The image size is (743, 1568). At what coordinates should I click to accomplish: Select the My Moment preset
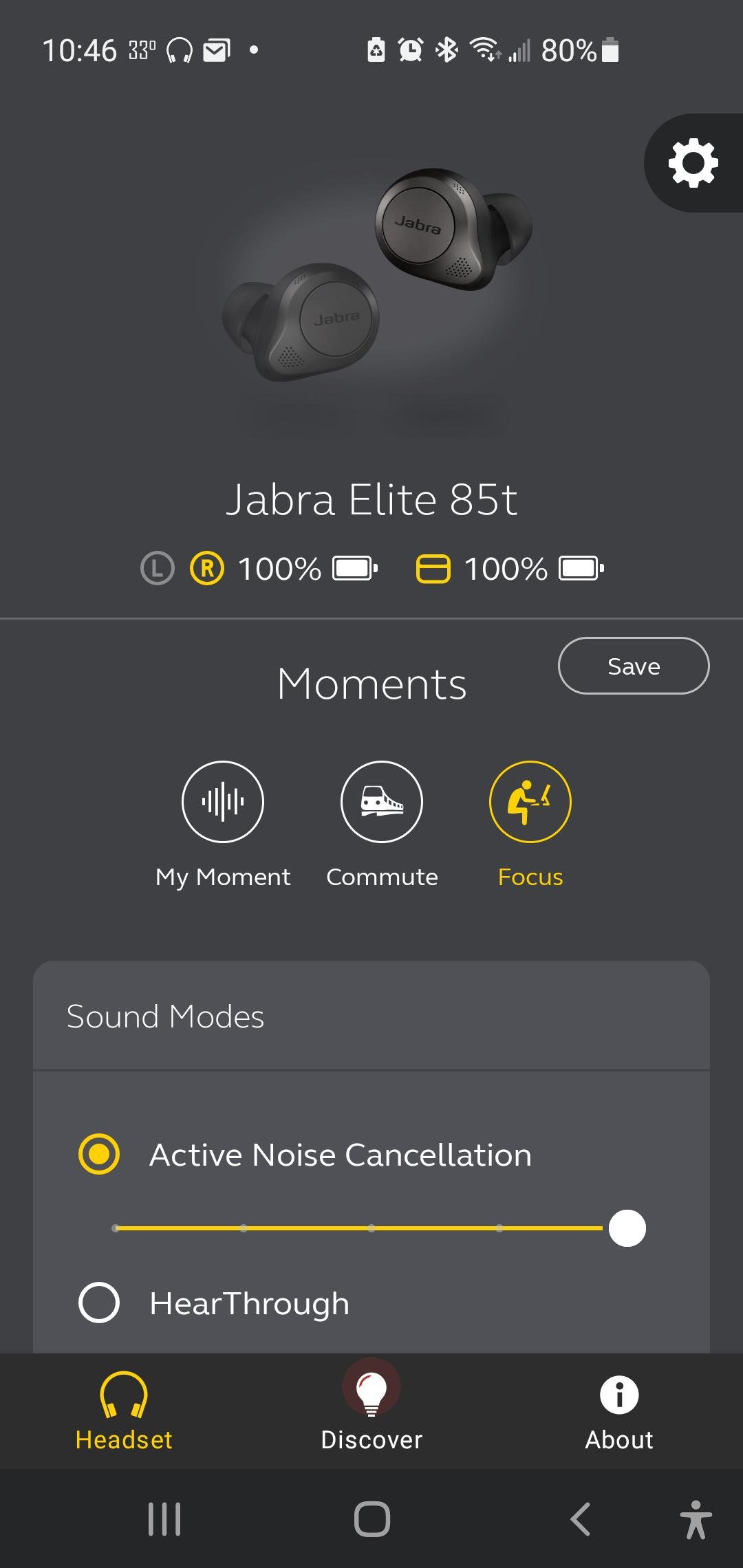[223, 802]
